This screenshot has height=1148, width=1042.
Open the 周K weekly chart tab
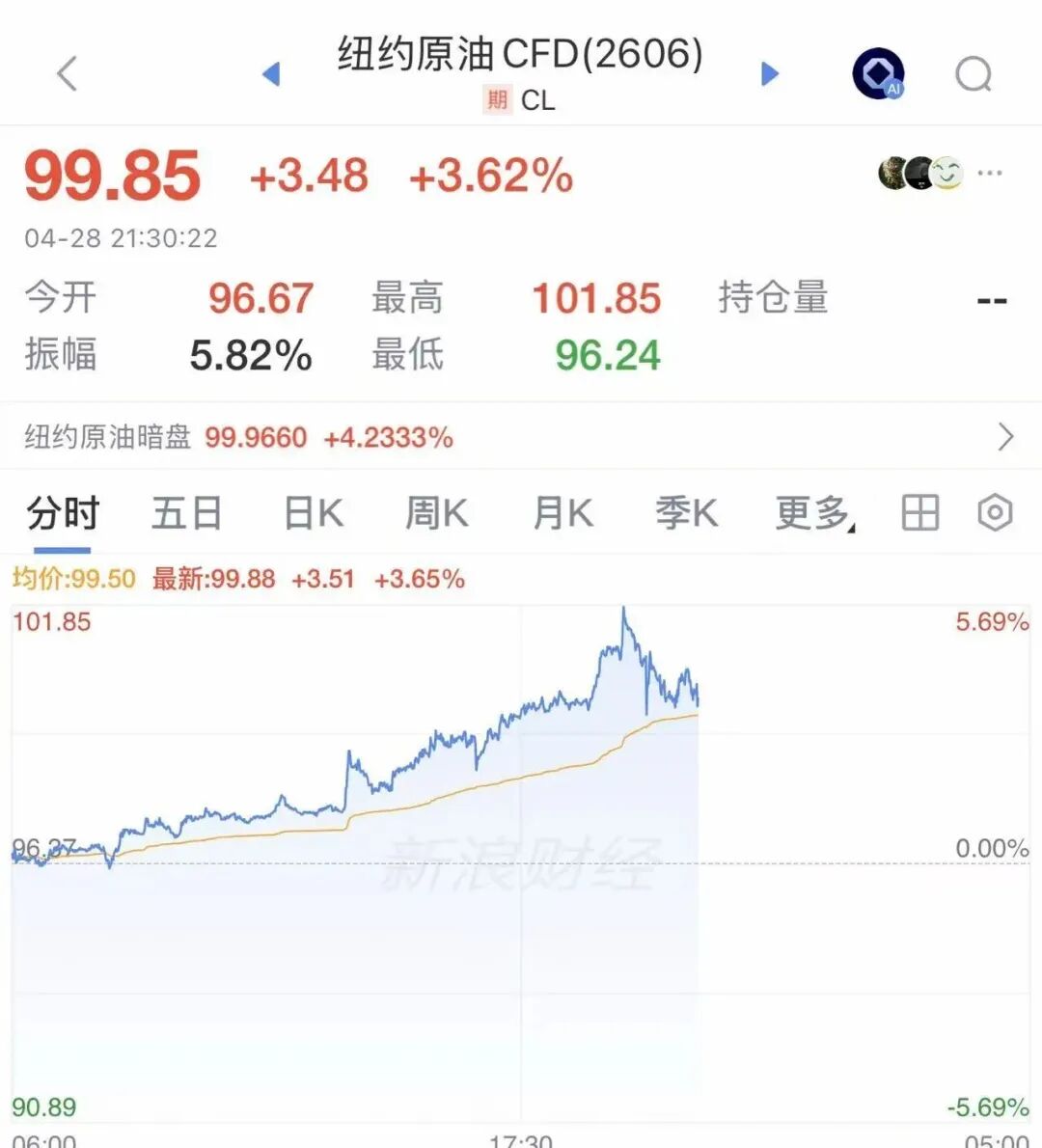point(436,514)
